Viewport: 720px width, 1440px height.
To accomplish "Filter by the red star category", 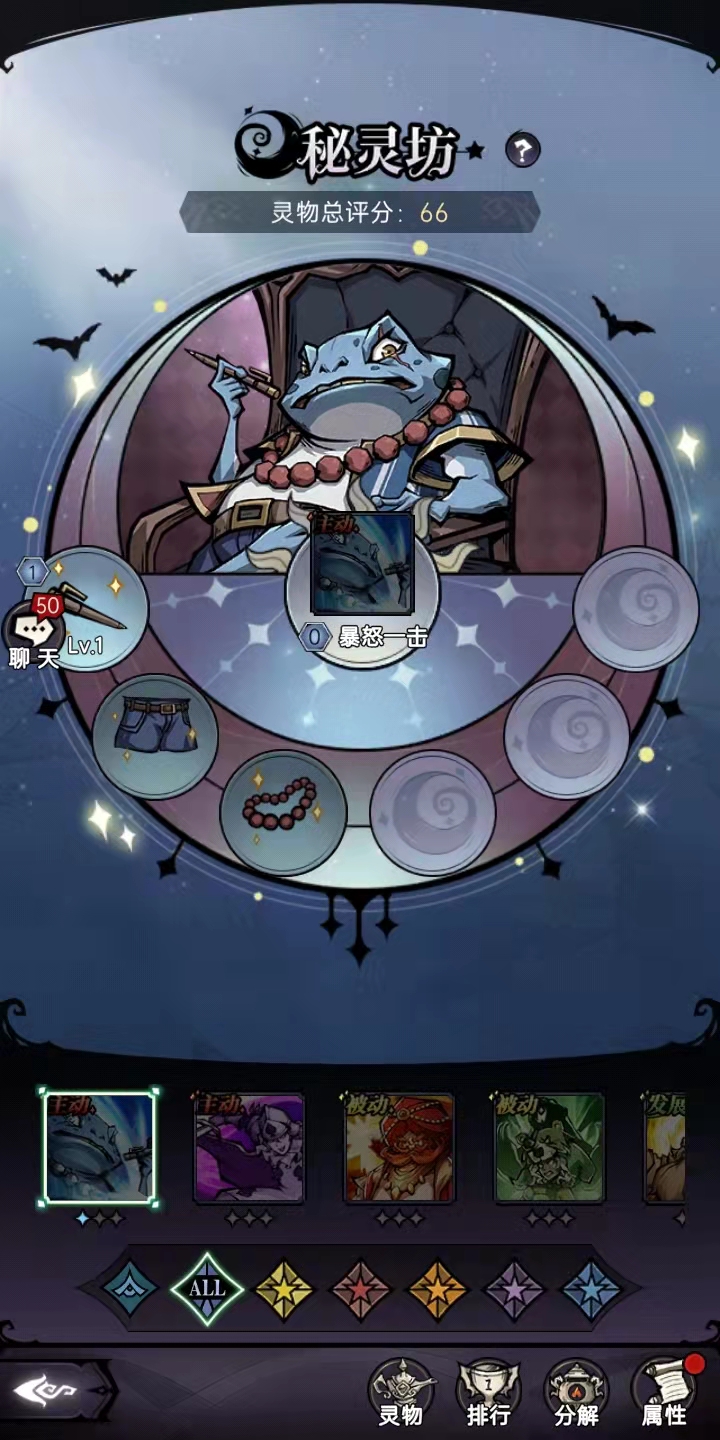I will pos(361,1289).
